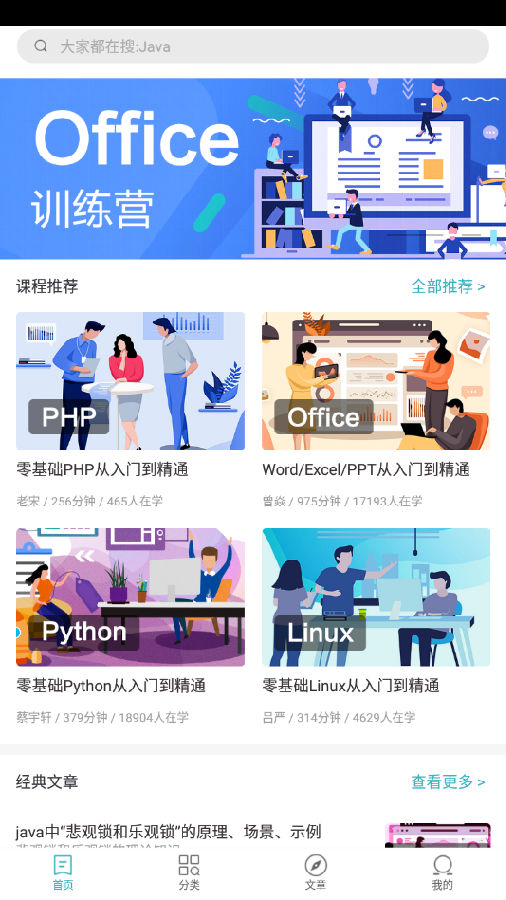
Task: Open the Office 训练营 banner
Action: click(253, 168)
